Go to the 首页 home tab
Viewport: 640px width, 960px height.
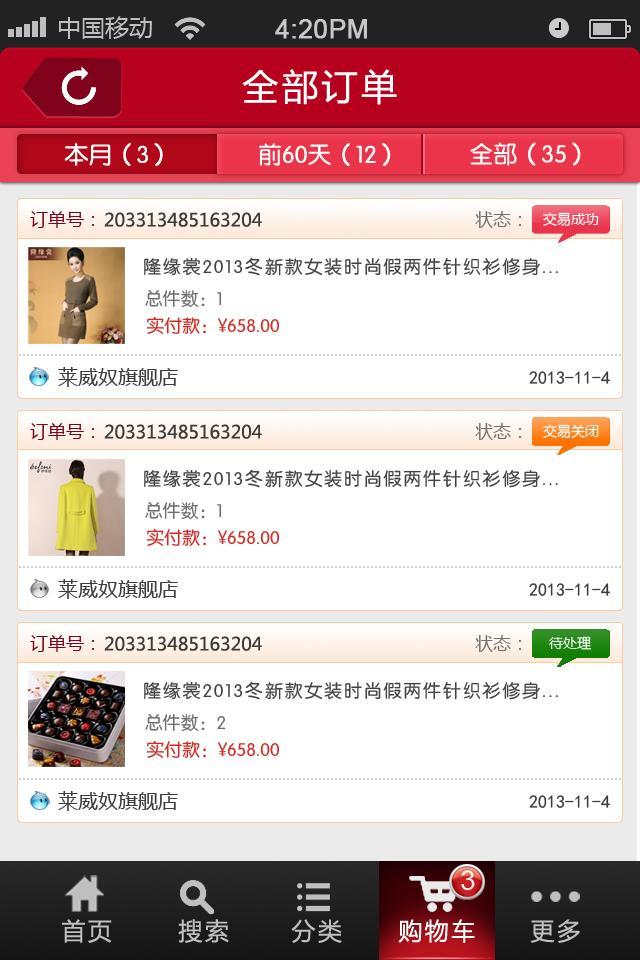click(86, 910)
